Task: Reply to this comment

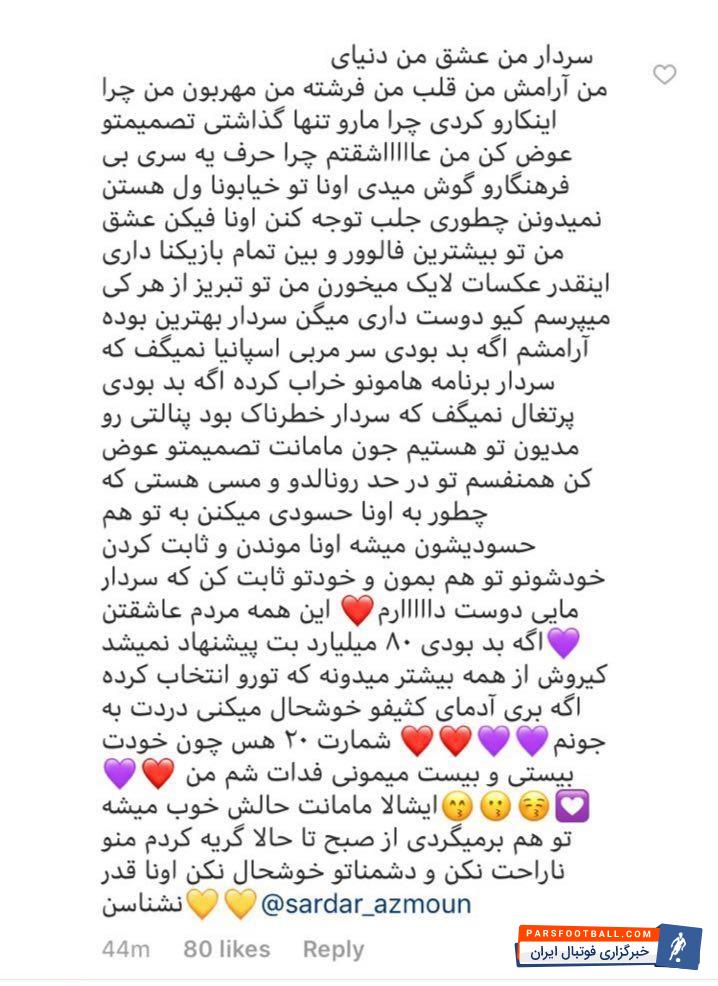Action: [333, 948]
